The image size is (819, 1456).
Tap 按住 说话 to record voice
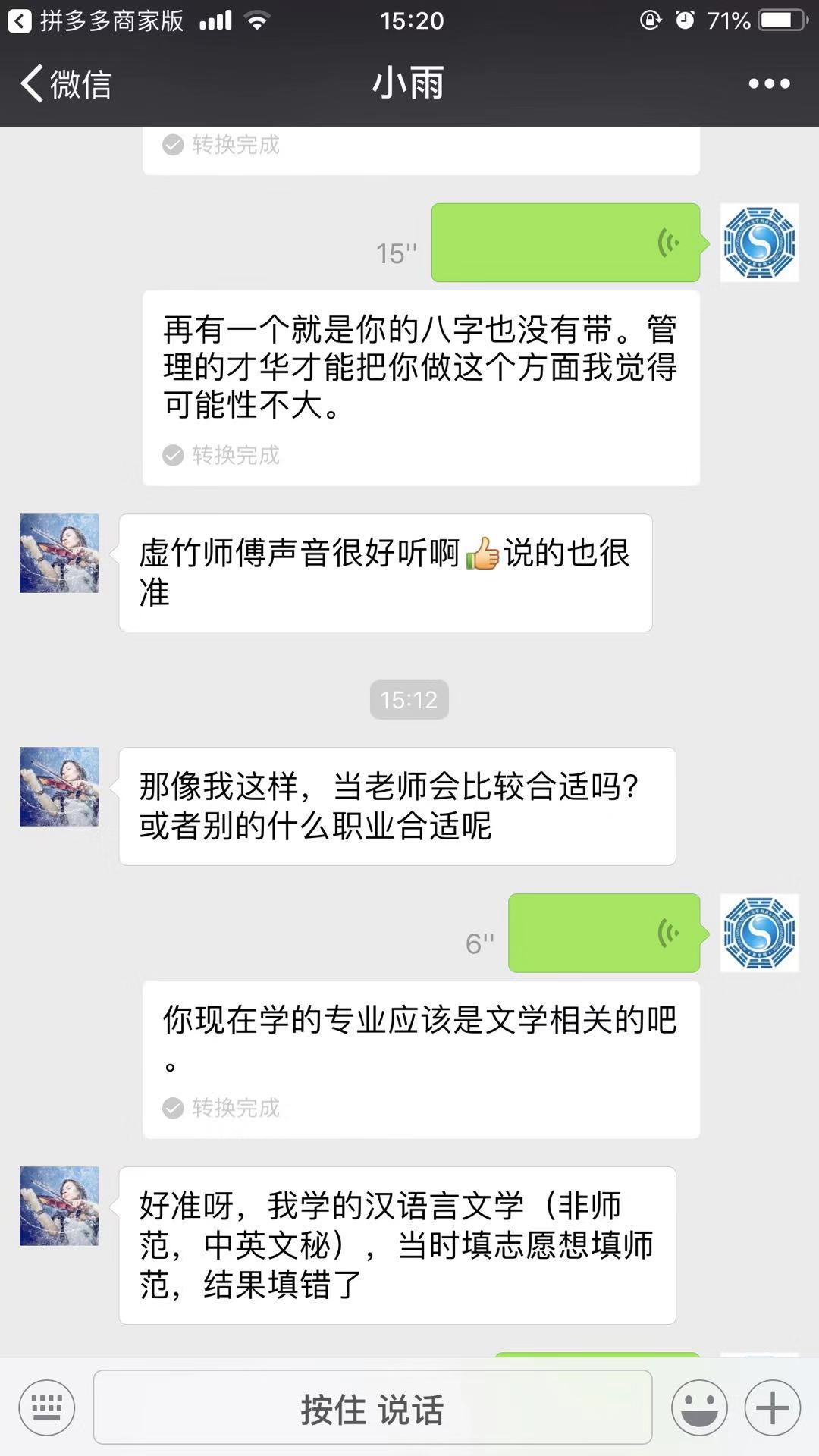pos(372,1407)
